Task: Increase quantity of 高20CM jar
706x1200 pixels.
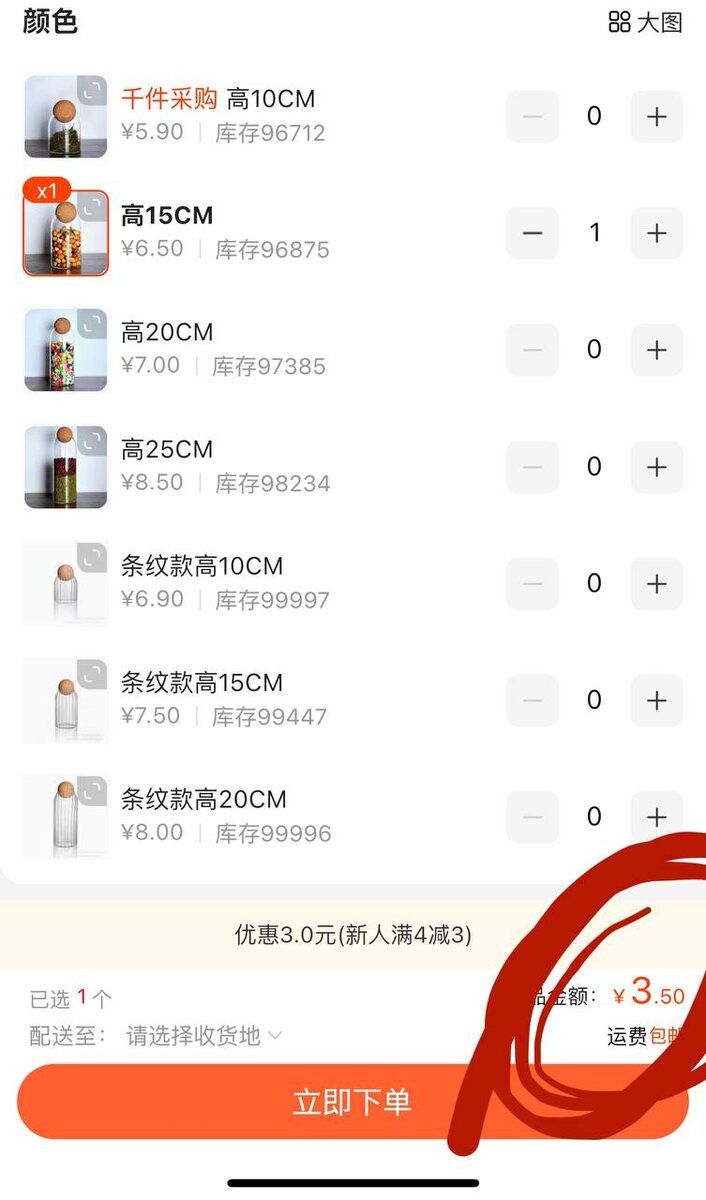Action: click(x=656, y=350)
